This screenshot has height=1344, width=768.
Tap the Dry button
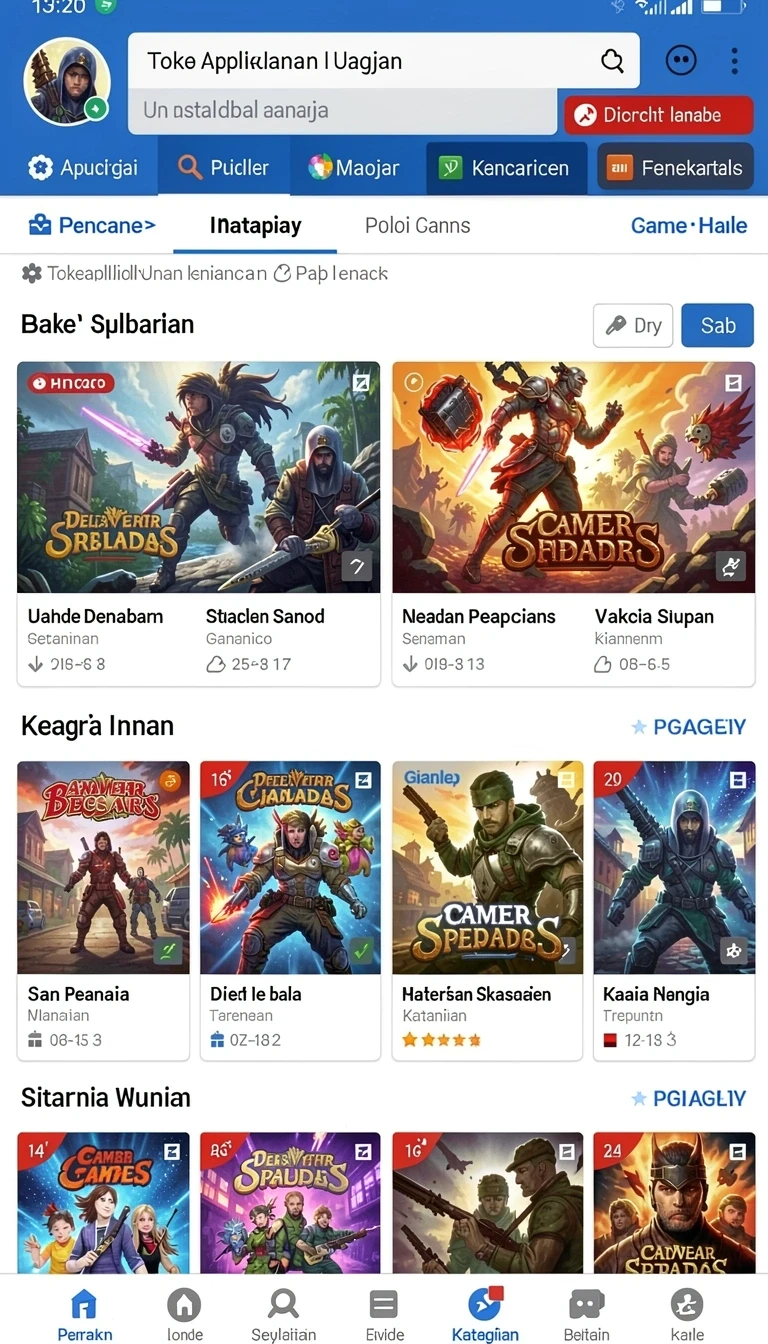tap(633, 326)
